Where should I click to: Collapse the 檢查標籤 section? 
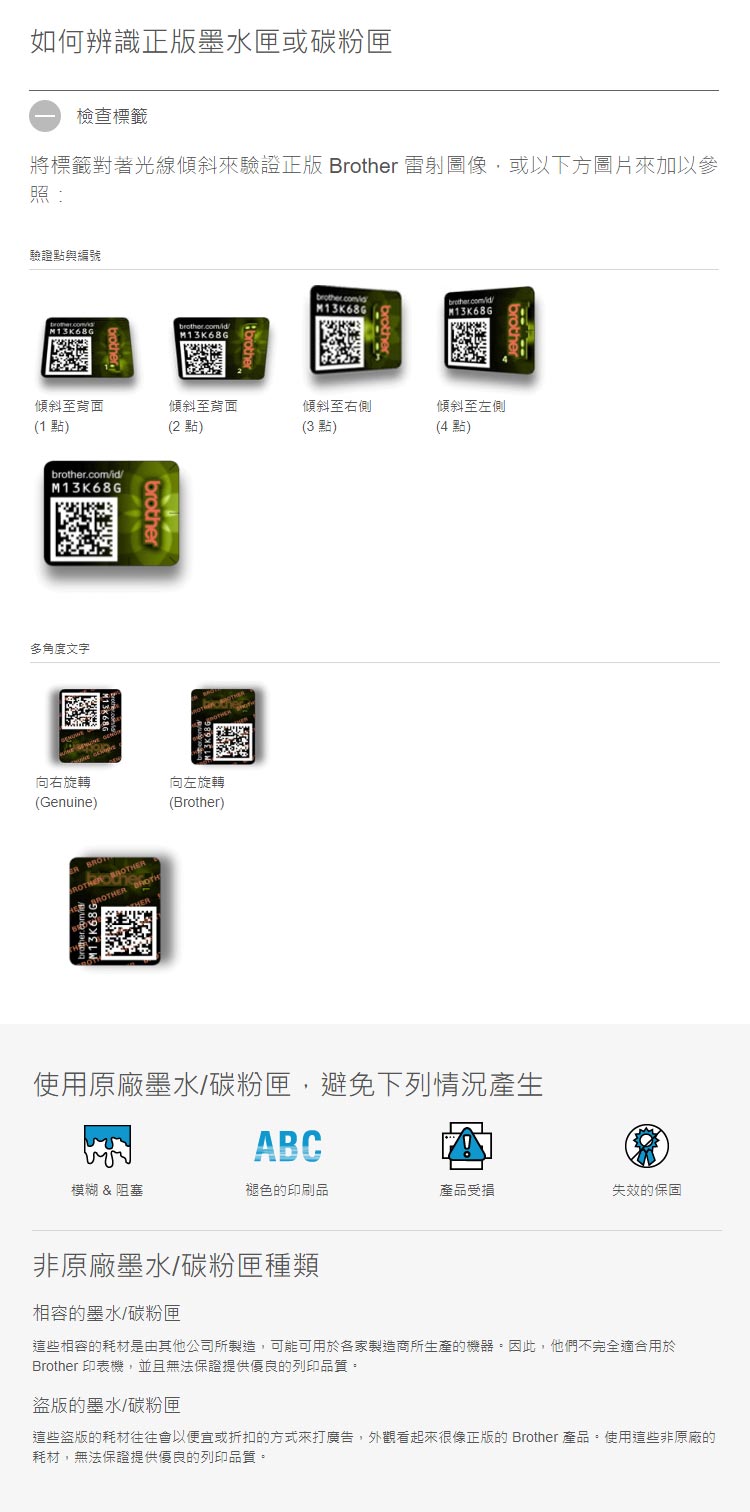(45, 116)
